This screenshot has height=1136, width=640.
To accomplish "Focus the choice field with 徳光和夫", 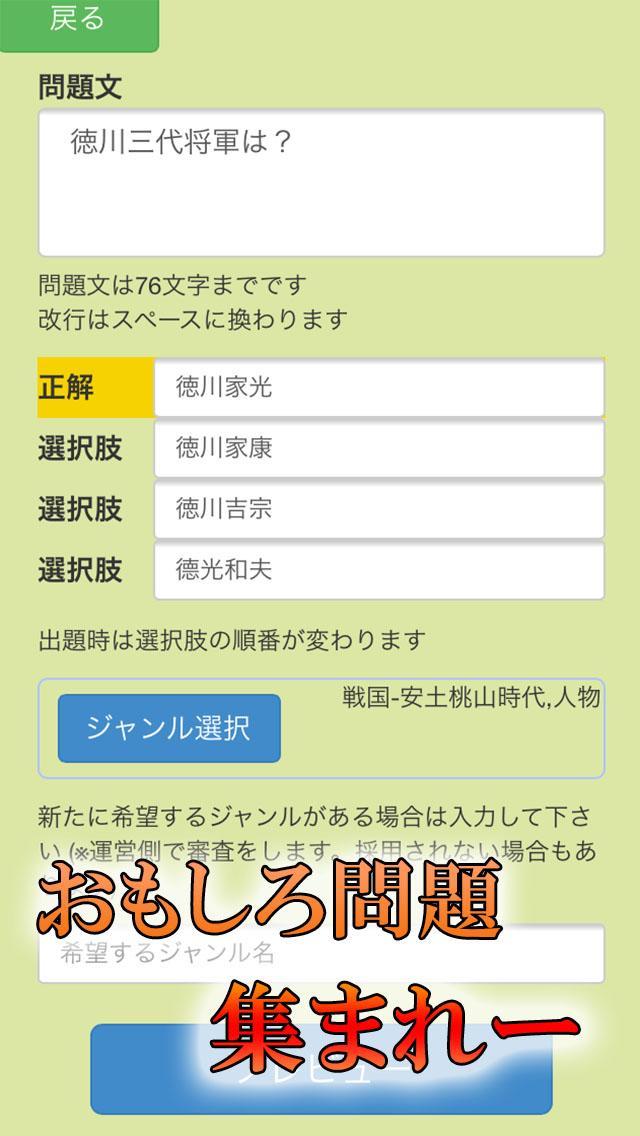I will click(x=379, y=570).
